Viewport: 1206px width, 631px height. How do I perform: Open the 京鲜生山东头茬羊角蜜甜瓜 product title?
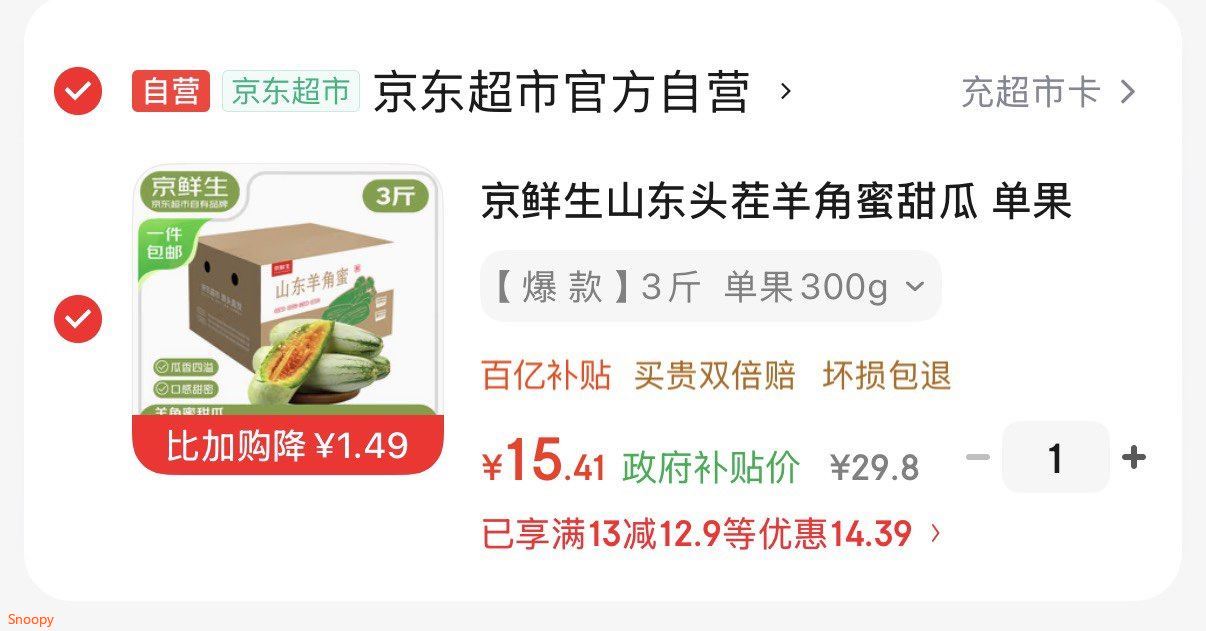[776, 202]
